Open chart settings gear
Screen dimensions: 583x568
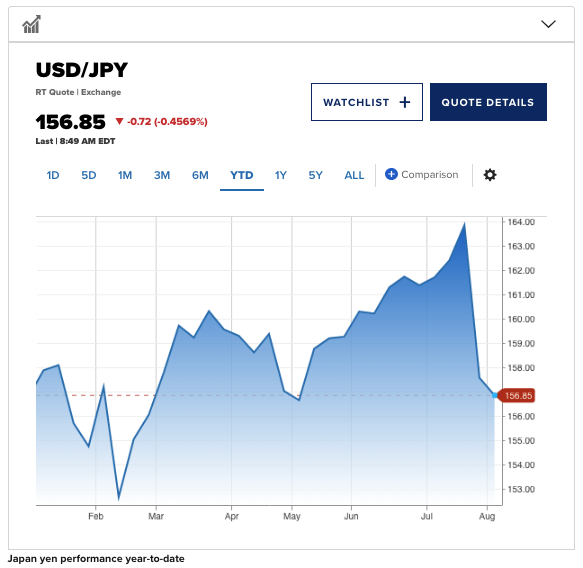click(490, 175)
